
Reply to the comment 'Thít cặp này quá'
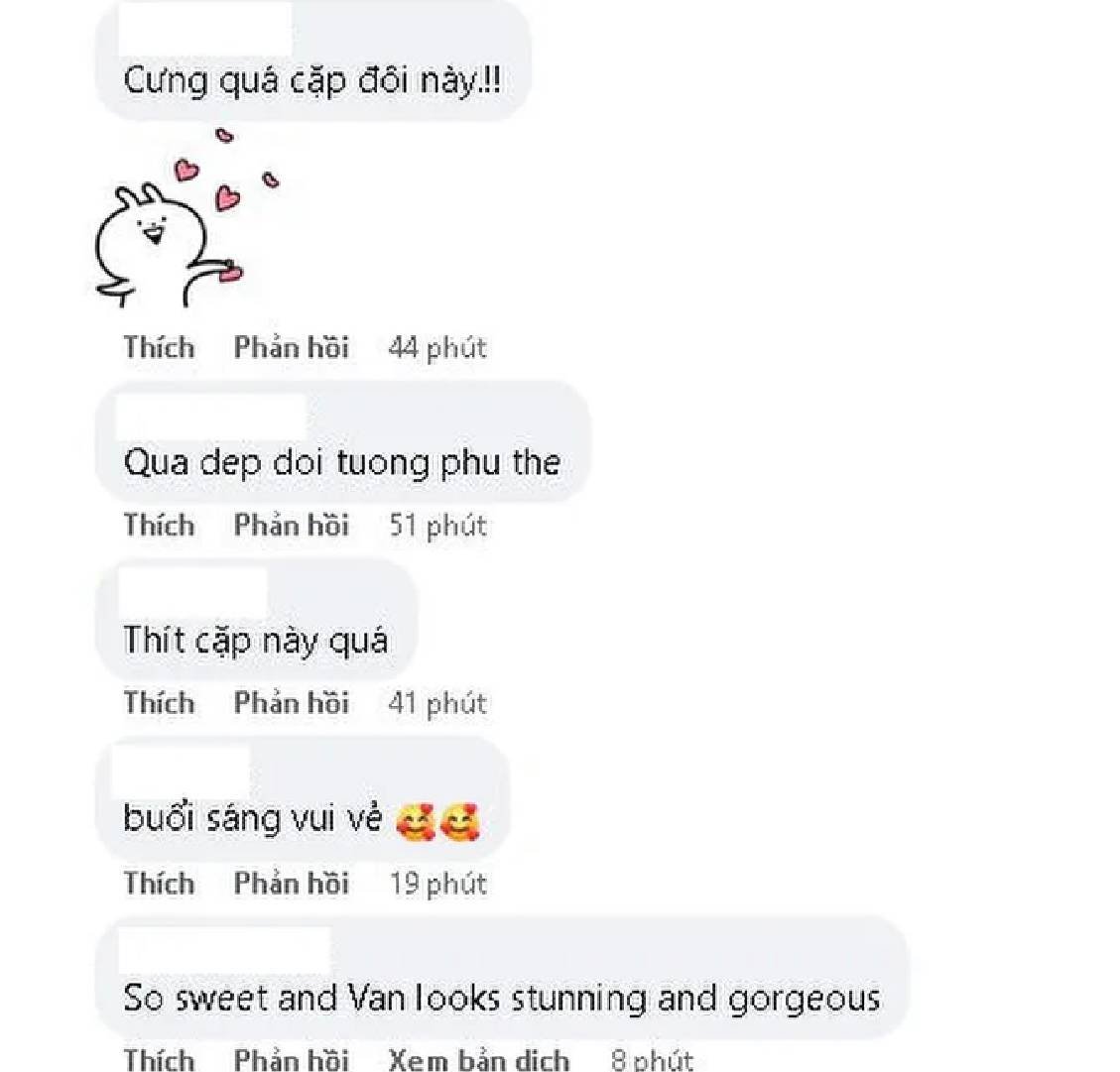click(291, 703)
